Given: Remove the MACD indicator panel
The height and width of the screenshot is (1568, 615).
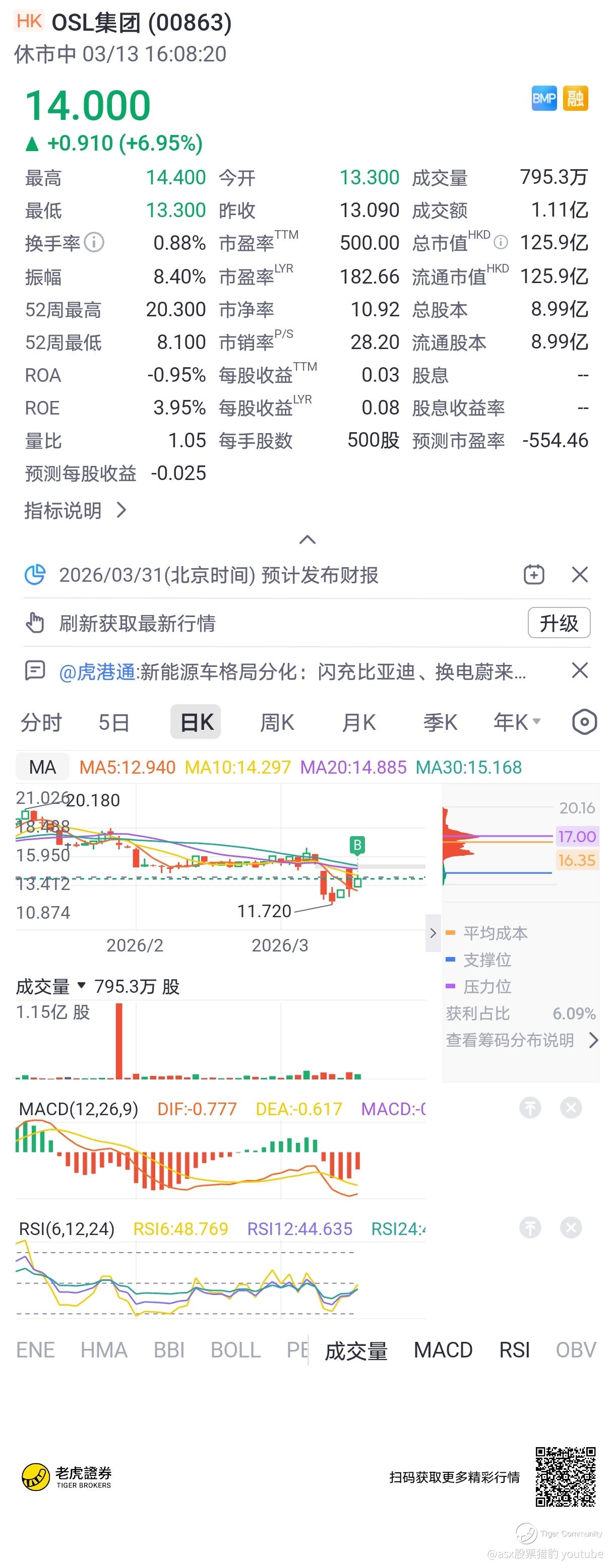Looking at the screenshot, I should (571, 1108).
